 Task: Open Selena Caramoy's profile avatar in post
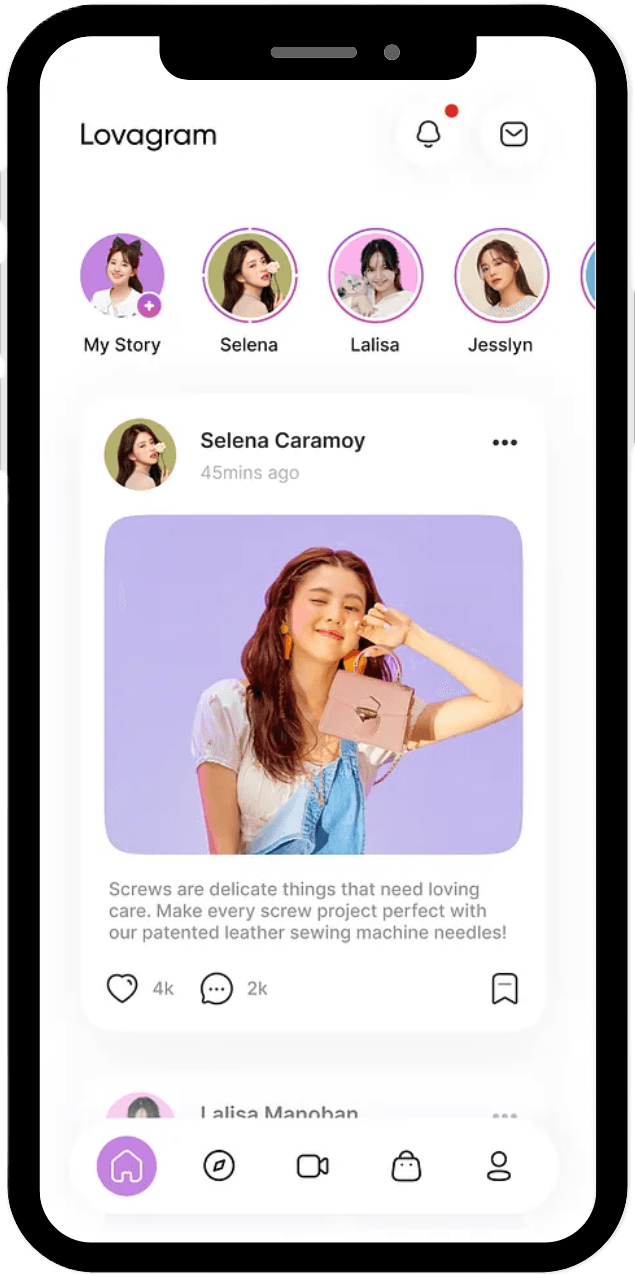click(x=140, y=454)
